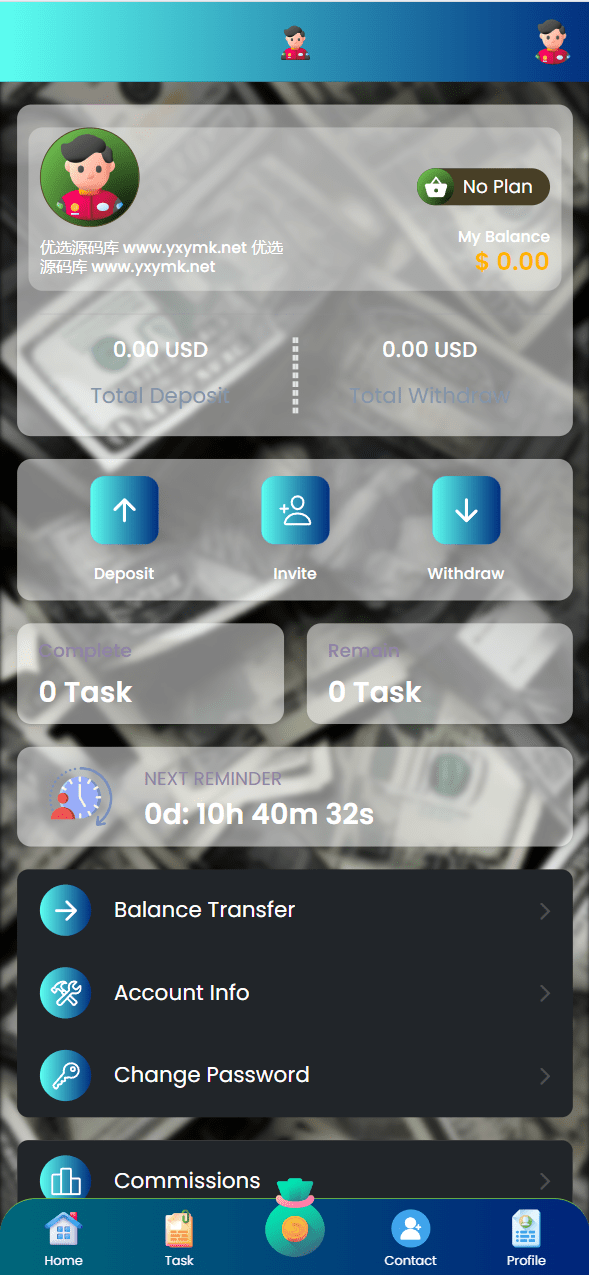Open the Balance Transfer row
This screenshot has height=1275, width=589.
click(x=295, y=910)
